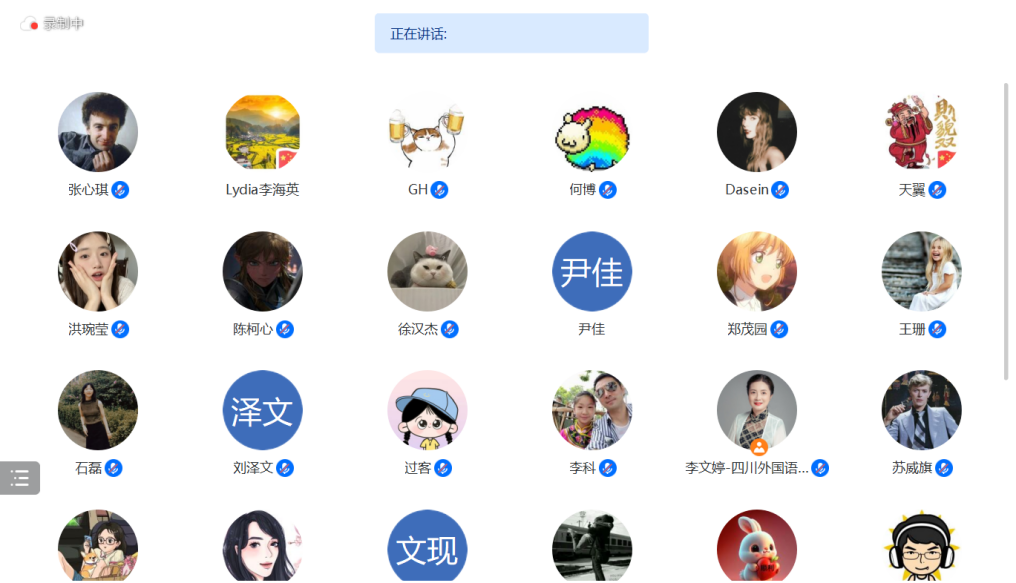Image resolution: width=1016 pixels, height=583 pixels.
Task: Select participant 尹佳's avatar
Action: [x=592, y=271]
